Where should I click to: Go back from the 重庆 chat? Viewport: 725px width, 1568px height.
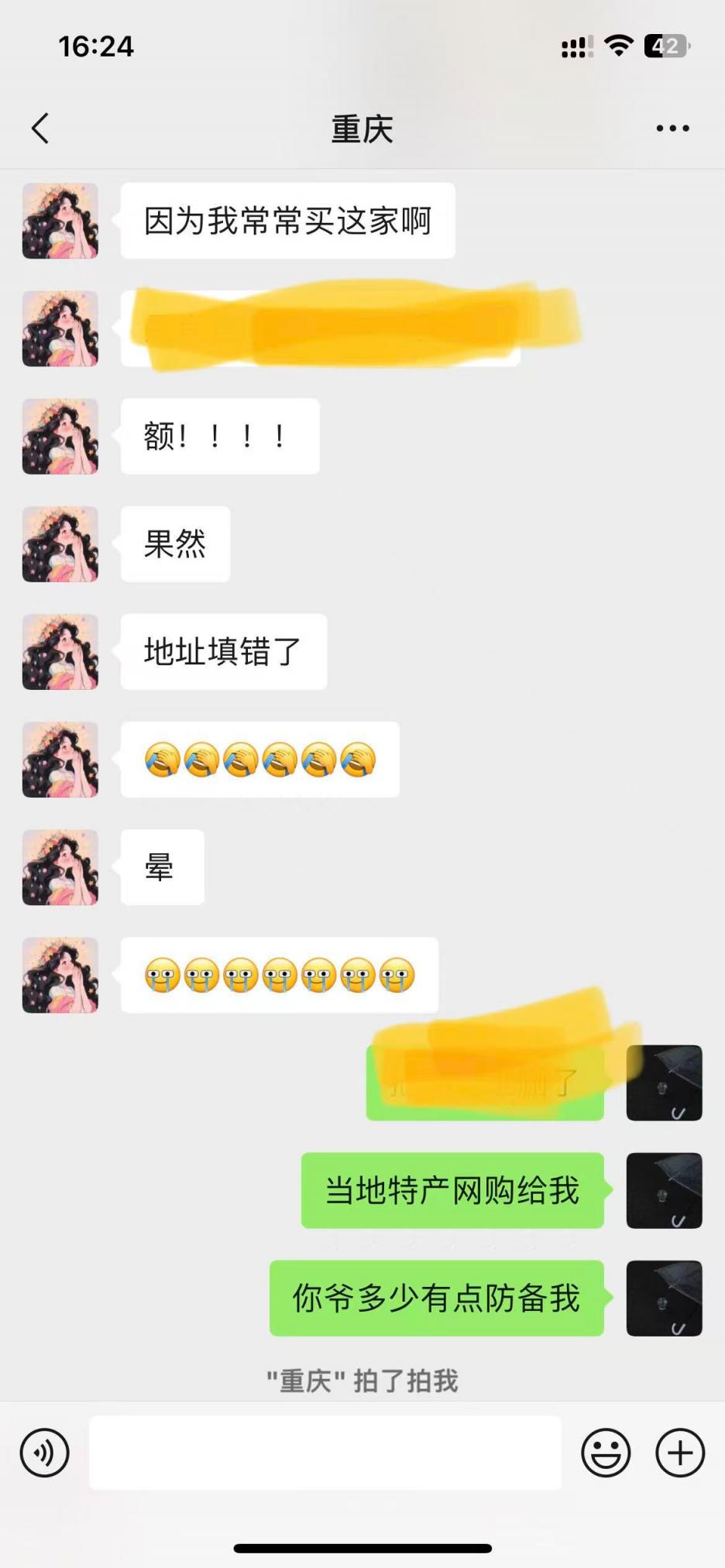click(40, 129)
